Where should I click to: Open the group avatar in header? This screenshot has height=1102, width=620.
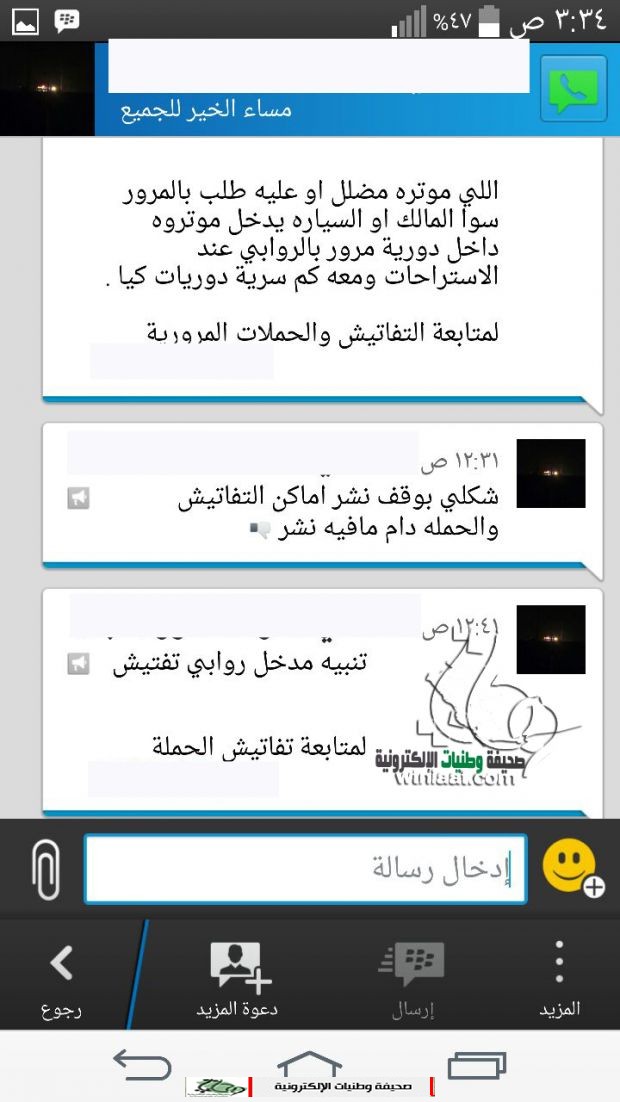(47, 89)
